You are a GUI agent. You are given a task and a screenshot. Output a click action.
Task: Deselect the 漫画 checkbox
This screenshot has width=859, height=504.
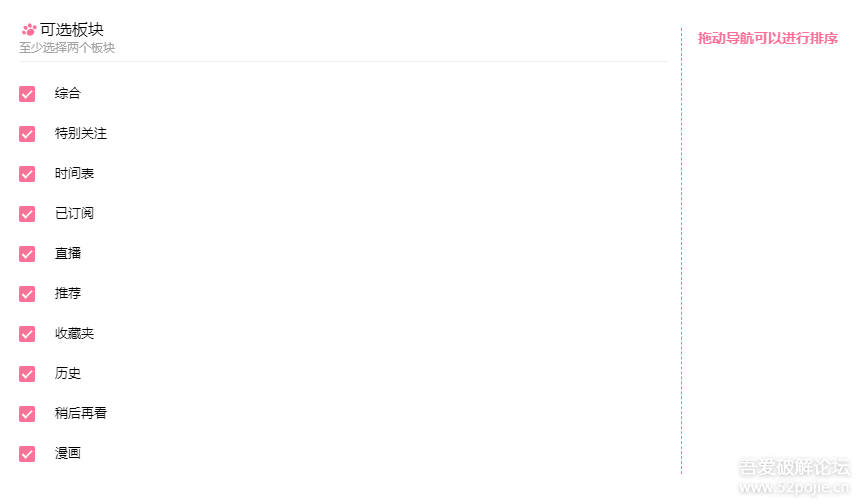click(x=27, y=454)
